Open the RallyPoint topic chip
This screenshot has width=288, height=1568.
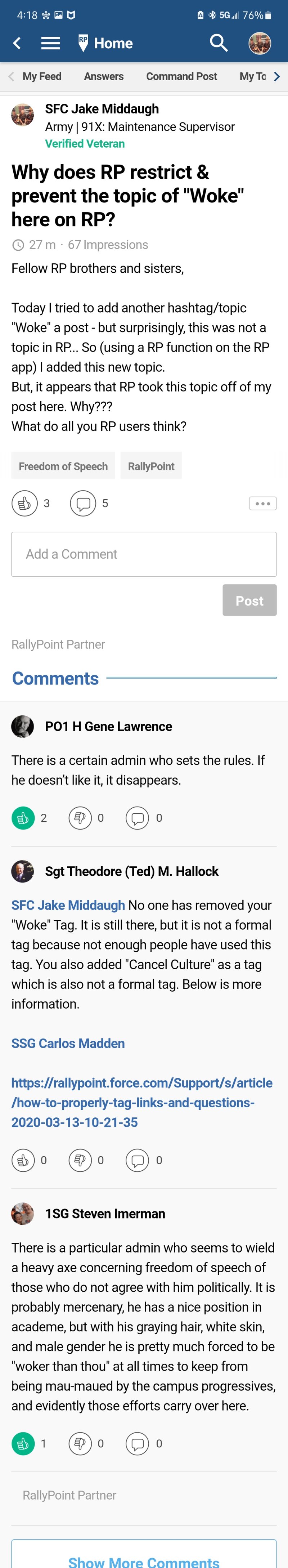[x=151, y=466]
